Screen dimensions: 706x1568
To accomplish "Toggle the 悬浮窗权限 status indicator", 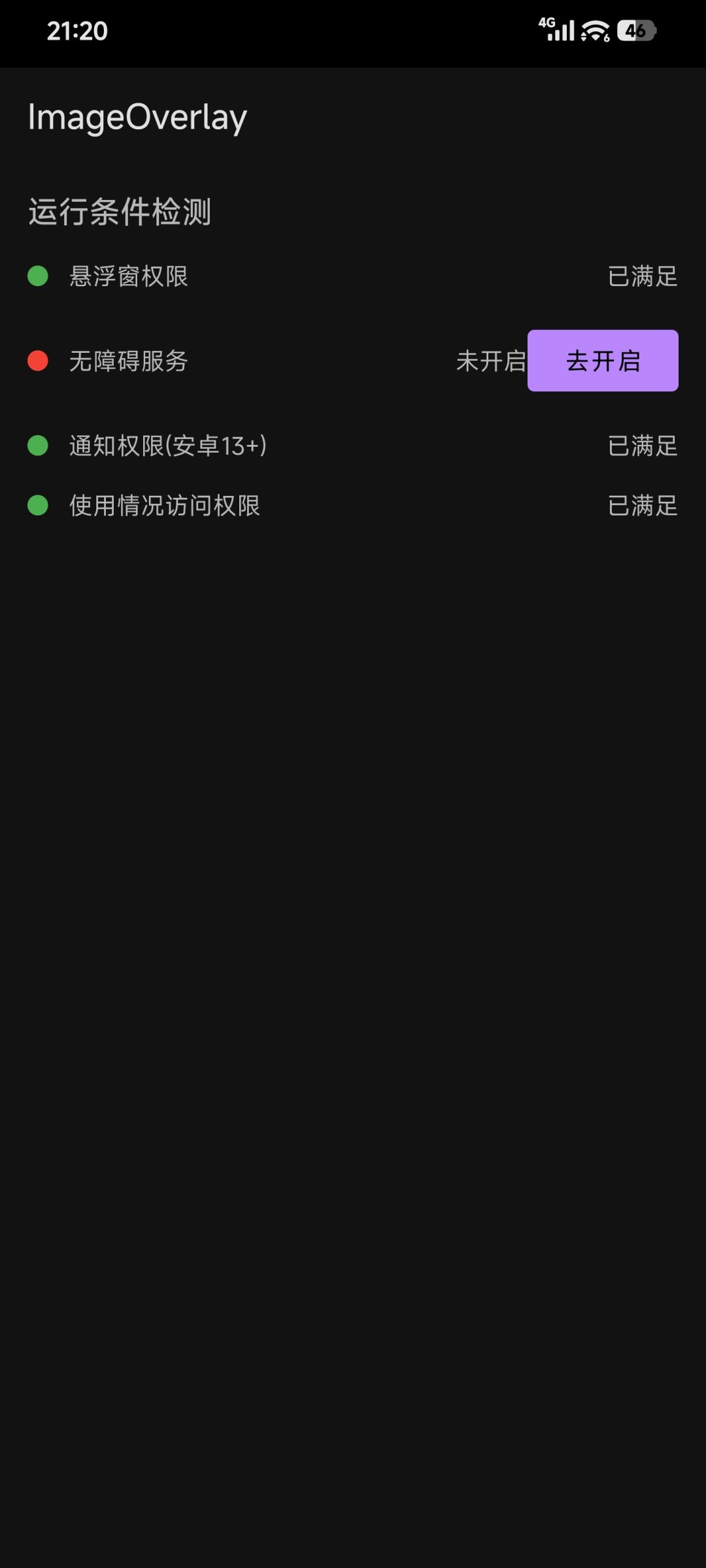I will tap(37, 277).
